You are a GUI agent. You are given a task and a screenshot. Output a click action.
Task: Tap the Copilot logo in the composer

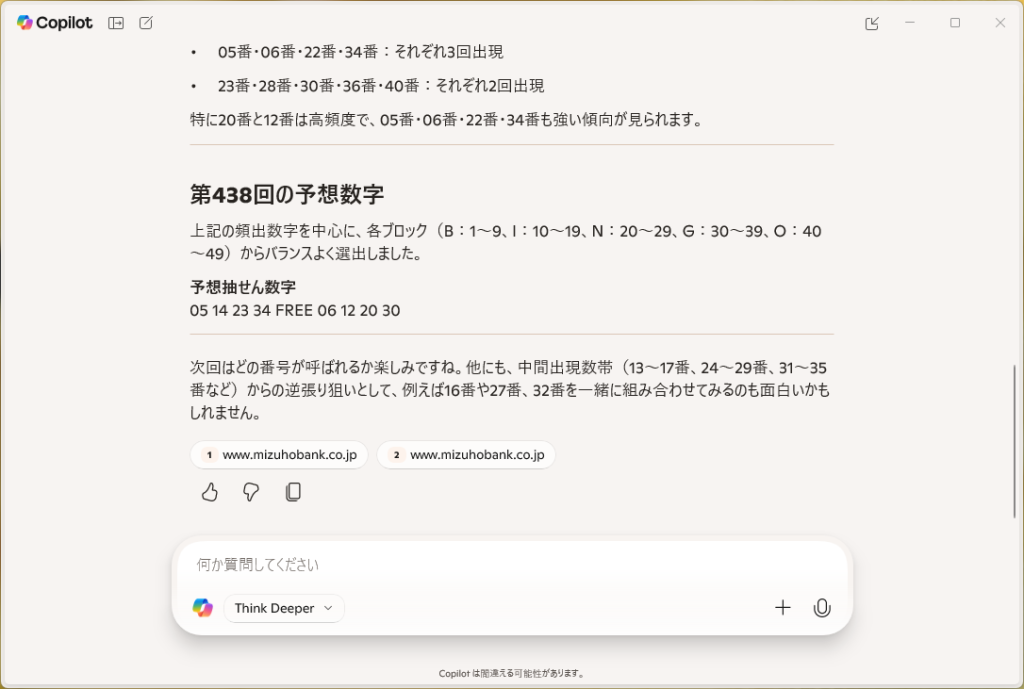pos(203,608)
